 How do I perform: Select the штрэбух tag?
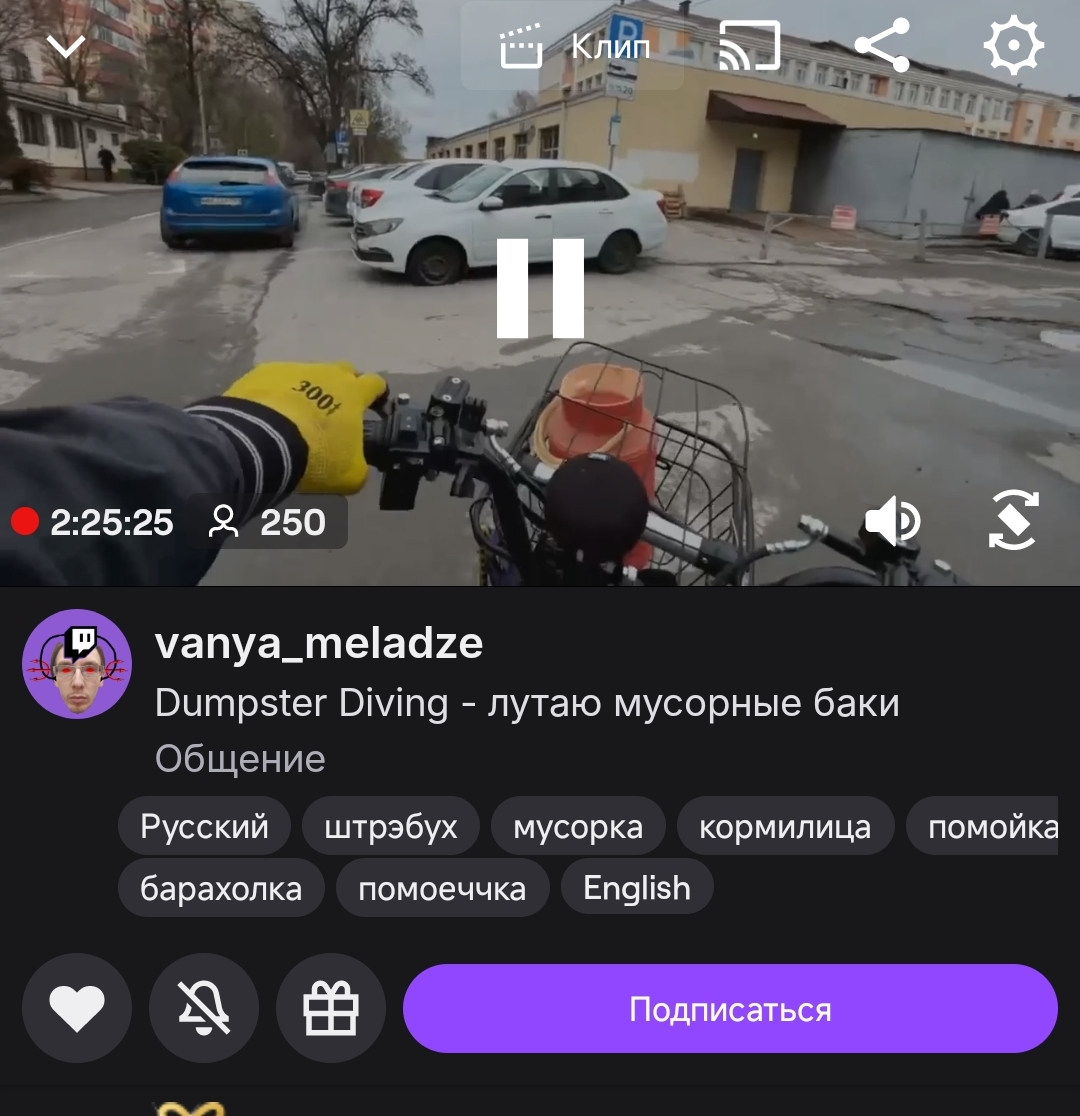coord(391,827)
